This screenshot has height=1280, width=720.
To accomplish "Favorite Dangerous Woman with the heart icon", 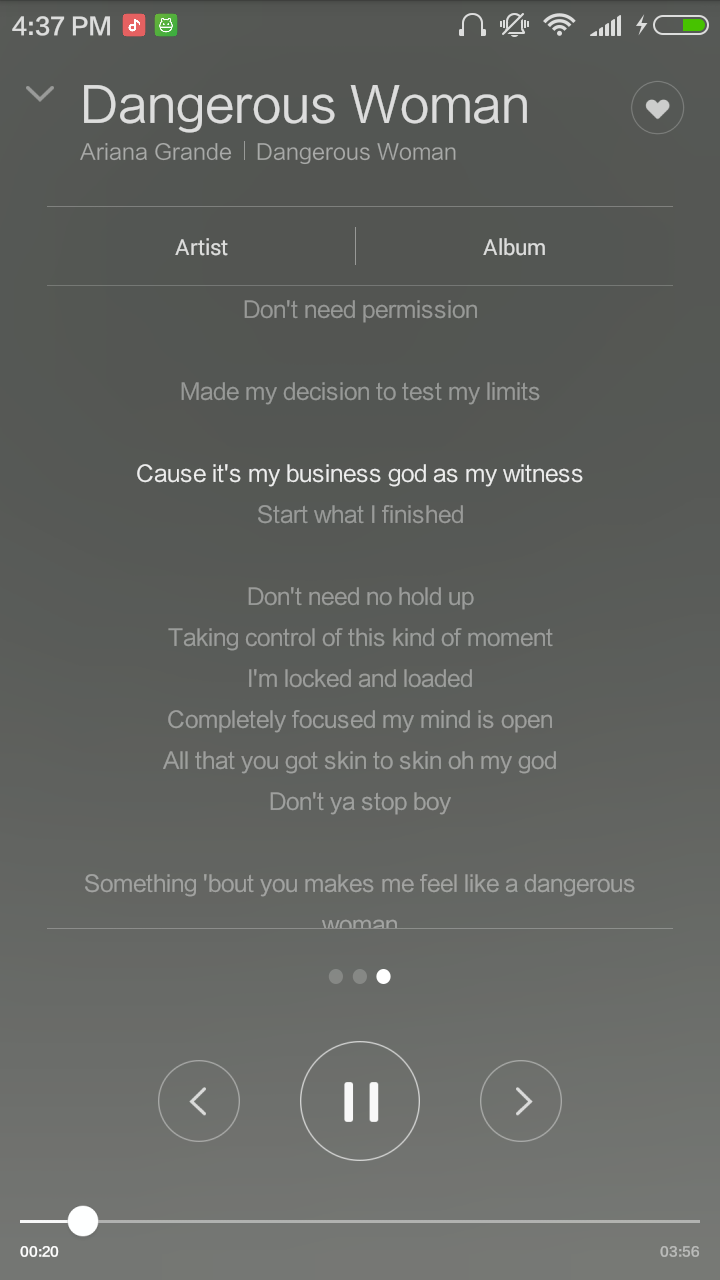I will [x=657, y=109].
